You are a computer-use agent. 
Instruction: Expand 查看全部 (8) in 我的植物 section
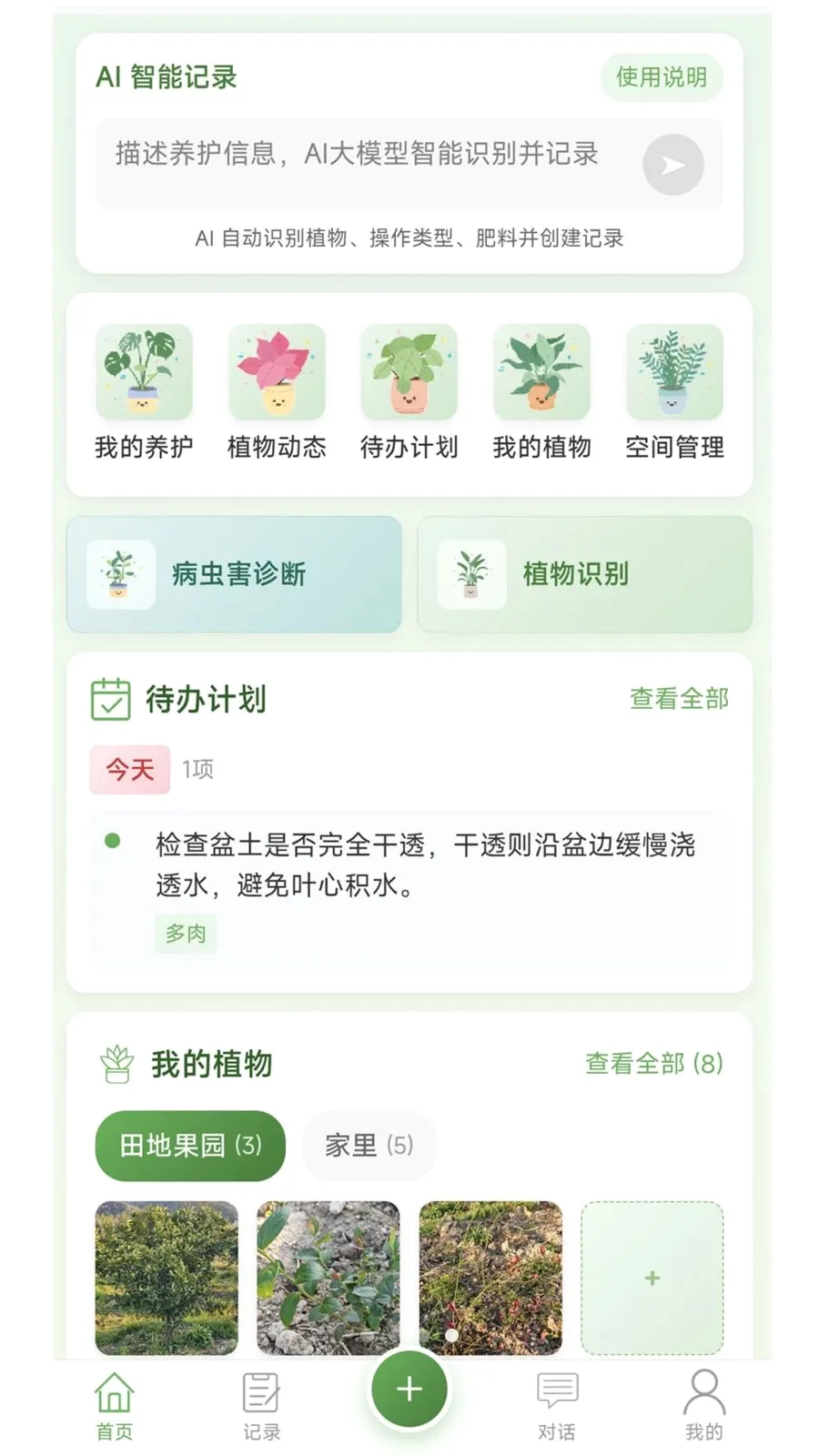click(652, 1063)
